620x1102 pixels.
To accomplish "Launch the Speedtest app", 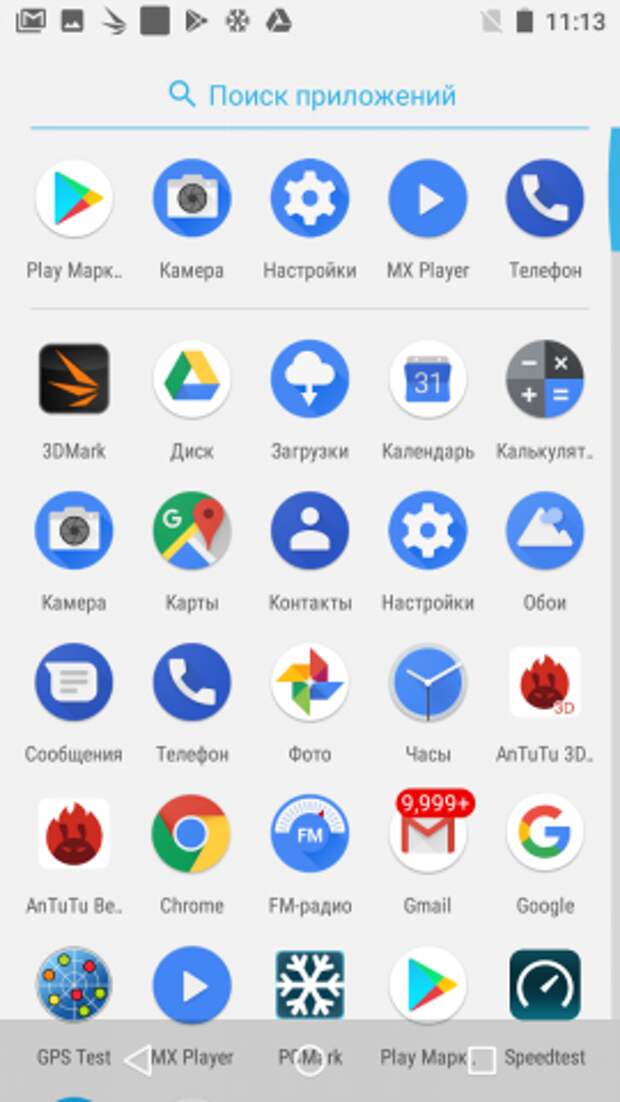I will tap(545, 985).
